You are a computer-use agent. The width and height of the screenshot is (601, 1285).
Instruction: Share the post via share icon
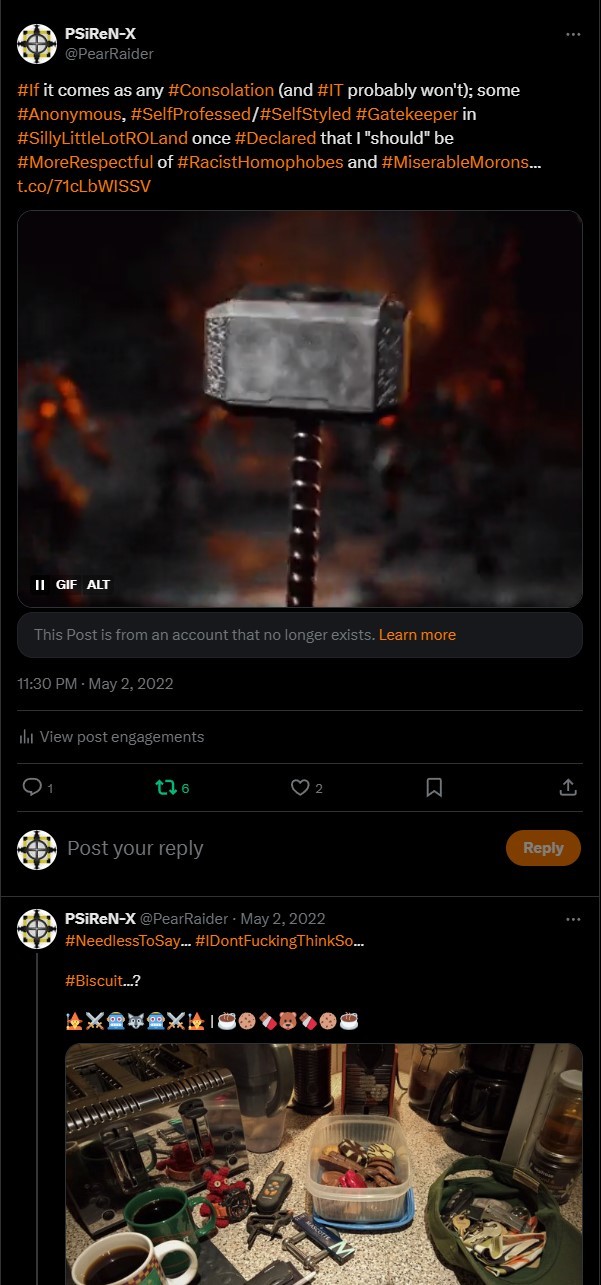pyautogui.click(x=568, y=788)
